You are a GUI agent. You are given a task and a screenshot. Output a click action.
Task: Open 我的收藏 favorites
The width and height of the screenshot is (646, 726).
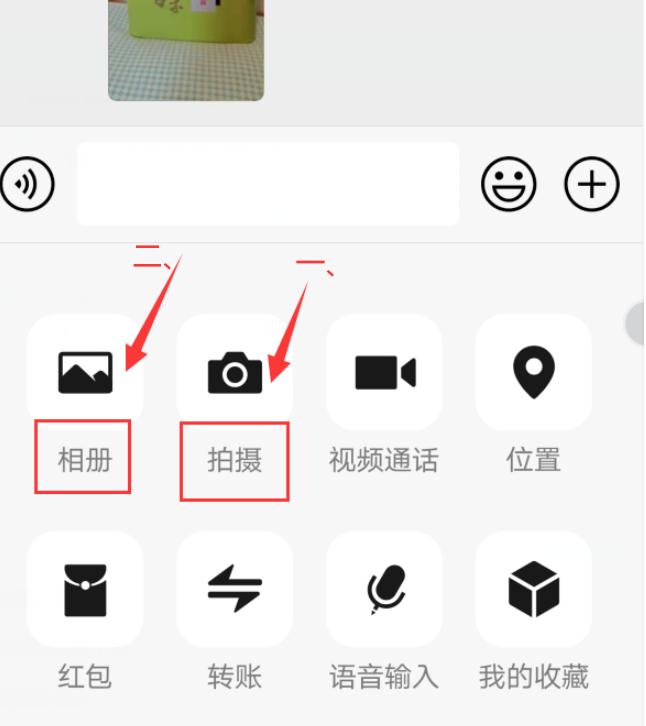pyautogui.click(x=534, y=590)
